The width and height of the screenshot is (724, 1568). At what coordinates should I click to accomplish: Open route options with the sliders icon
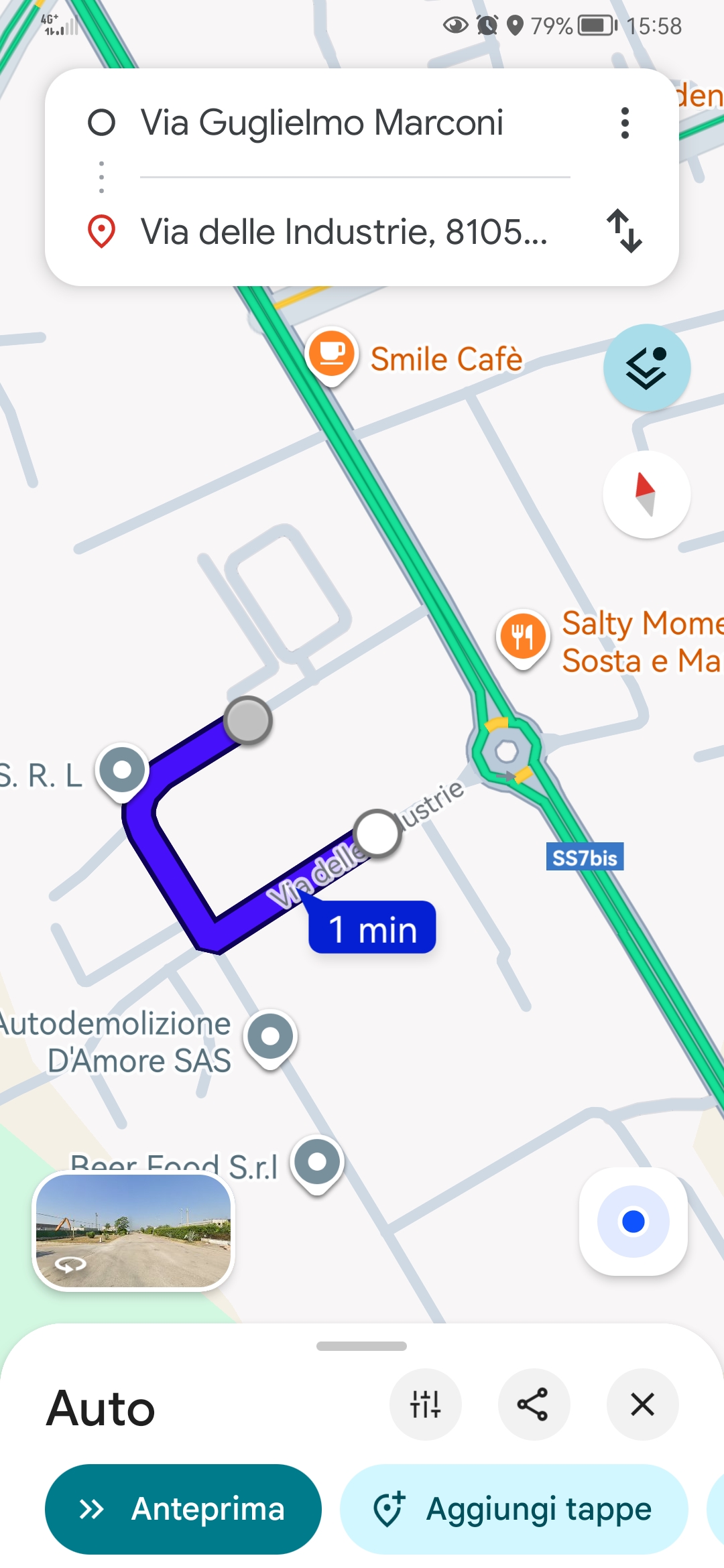425,1404
